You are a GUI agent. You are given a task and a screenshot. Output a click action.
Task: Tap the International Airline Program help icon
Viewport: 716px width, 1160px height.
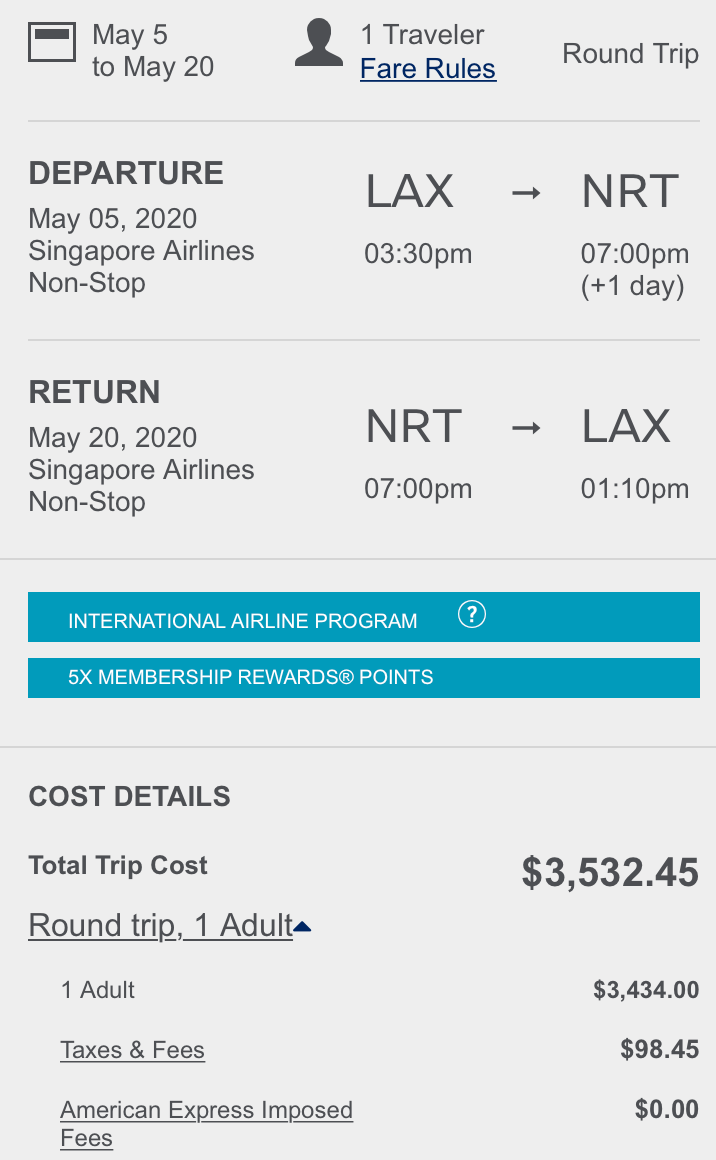(x=471, y=615)
